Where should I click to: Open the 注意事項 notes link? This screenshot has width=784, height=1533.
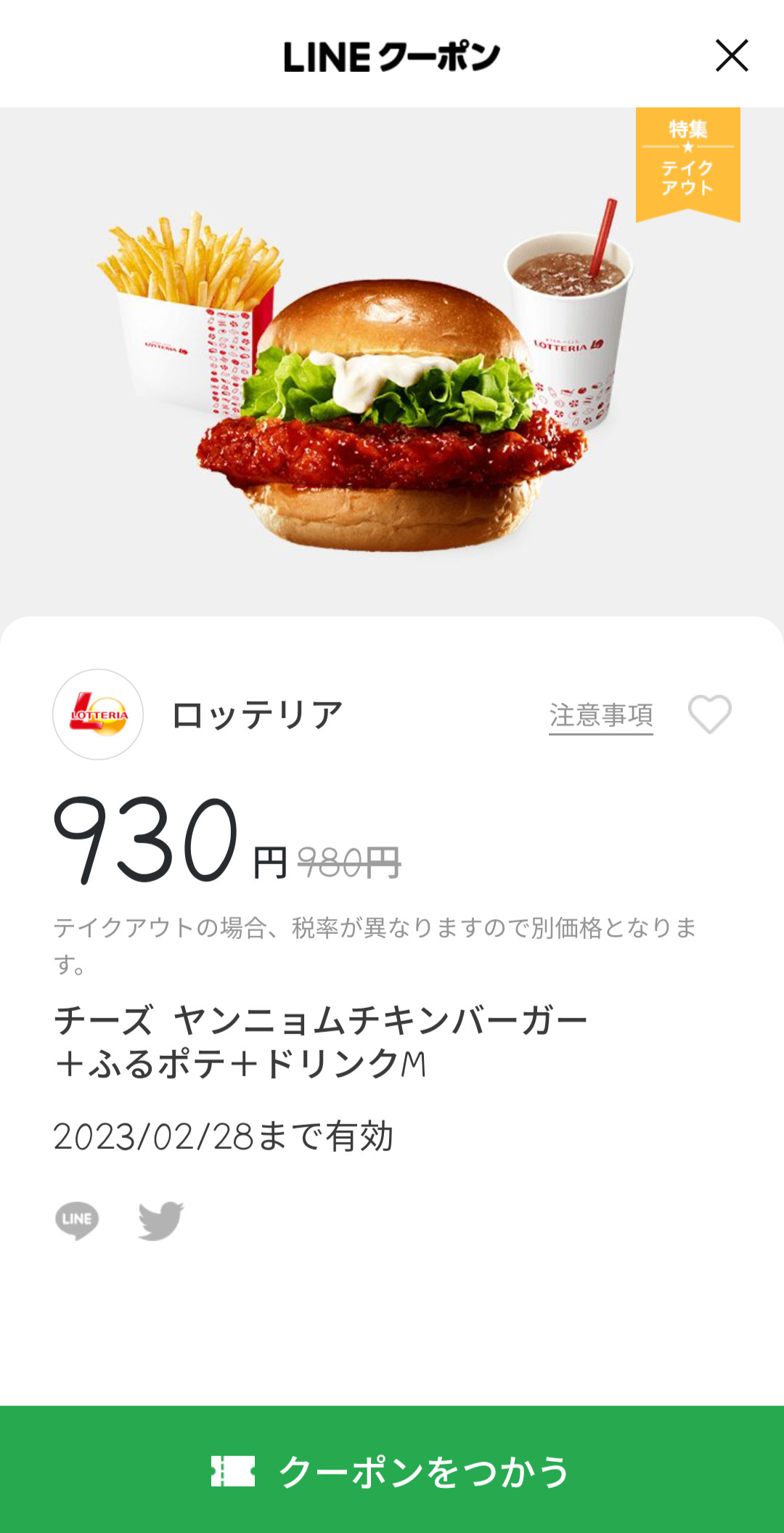600,715
